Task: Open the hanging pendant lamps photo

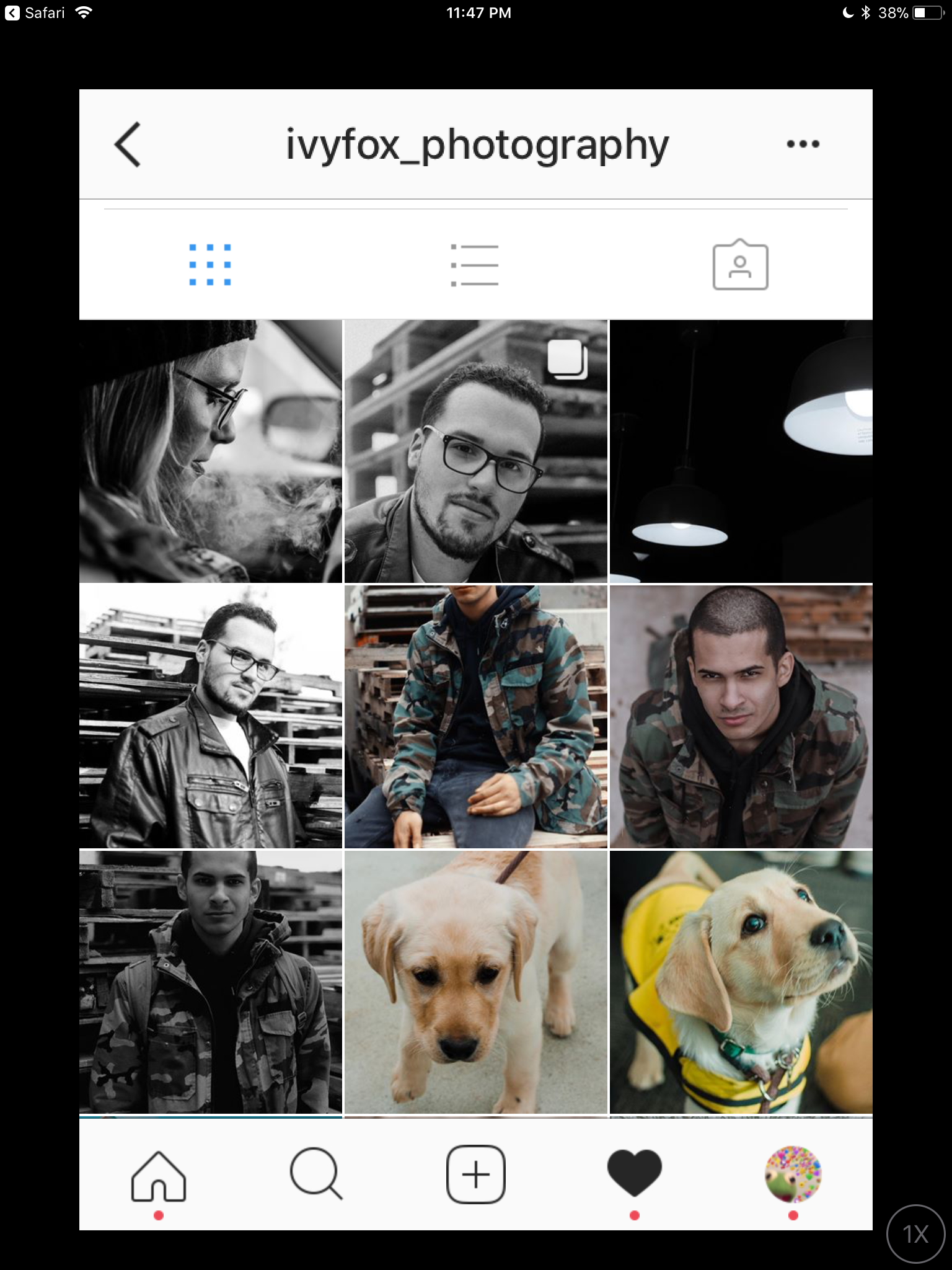Action: click(x=741, y=451)
